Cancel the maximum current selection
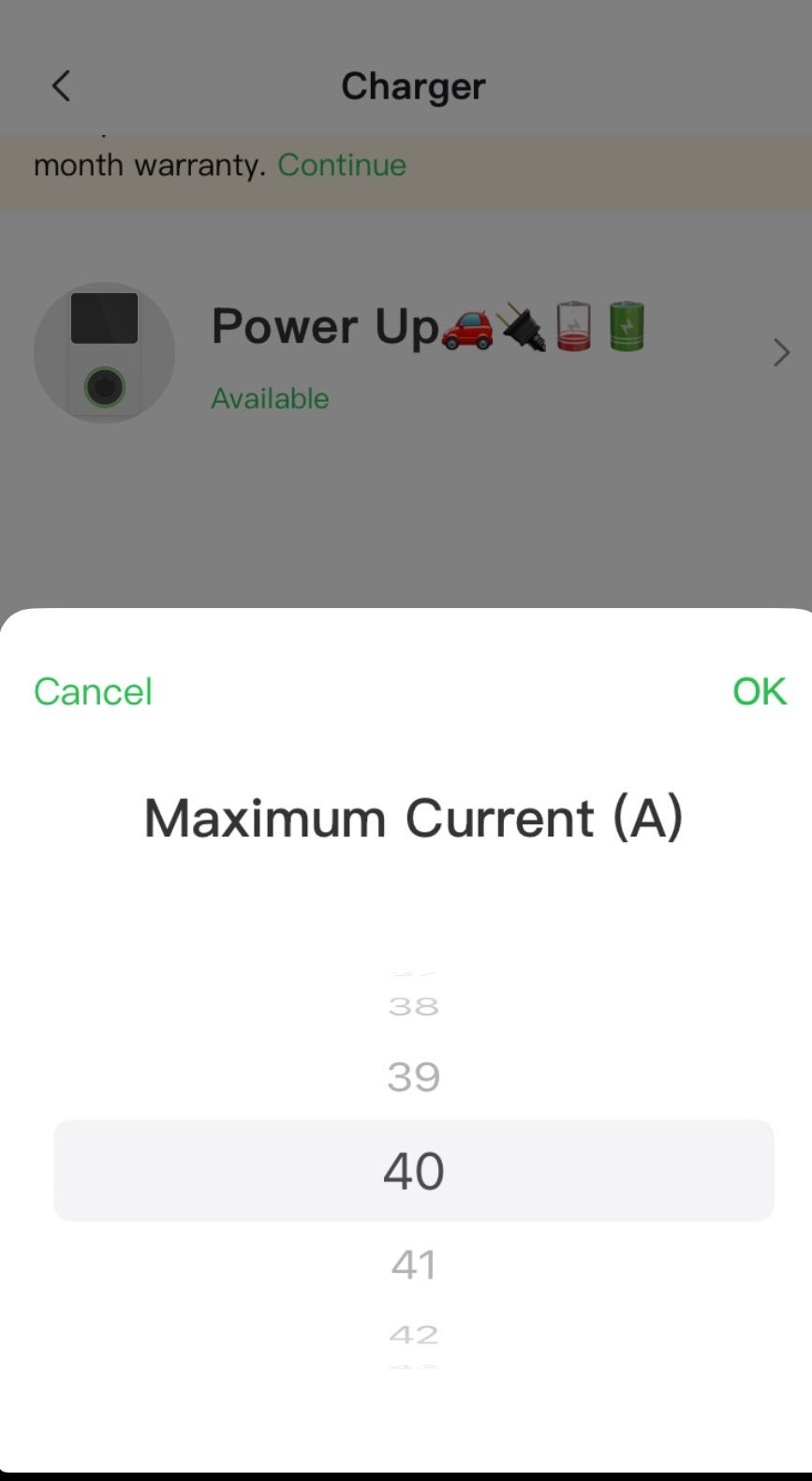Image resolution: width=812 pixels, height=1481 pixels. [x=93, y=691]
